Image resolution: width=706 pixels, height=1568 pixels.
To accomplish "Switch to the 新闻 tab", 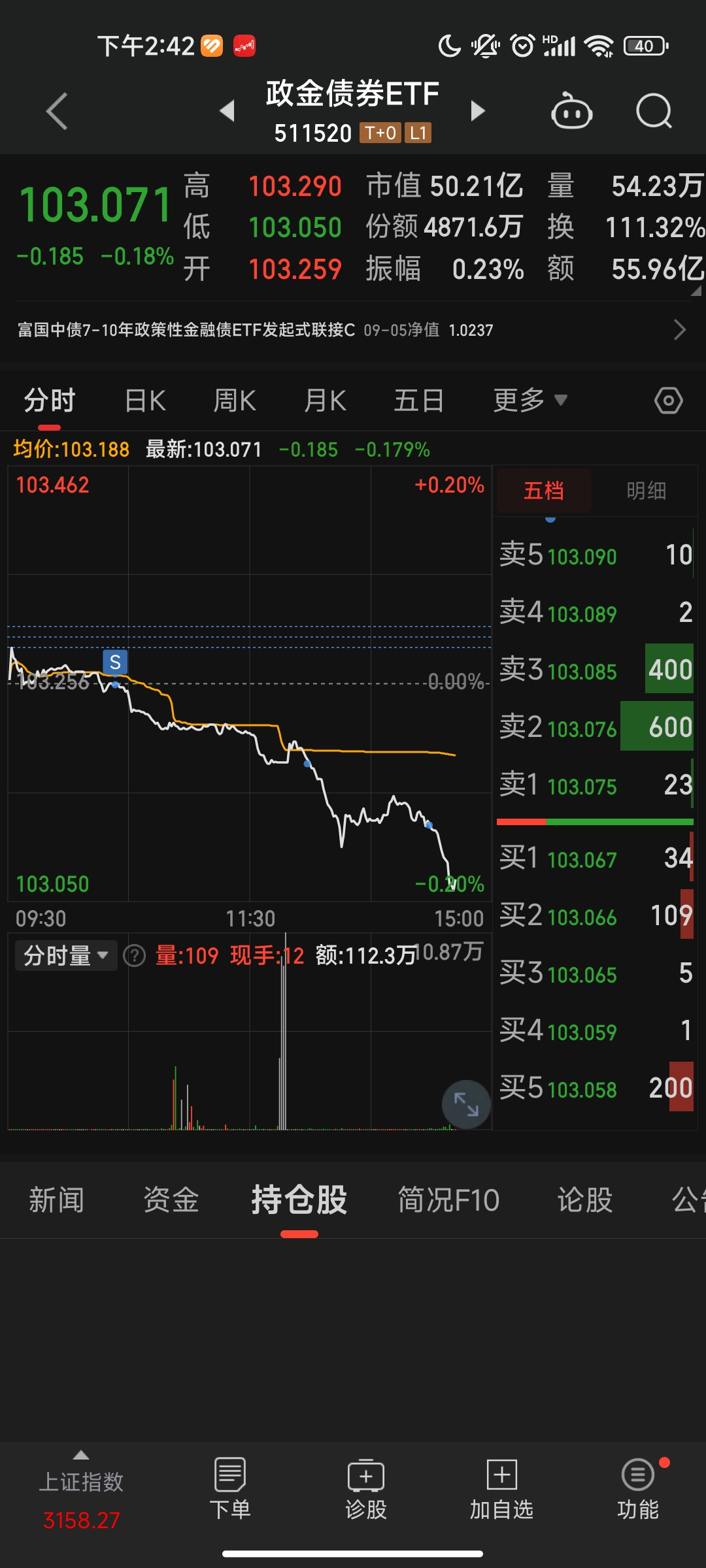I will [x=56, y=1200].
